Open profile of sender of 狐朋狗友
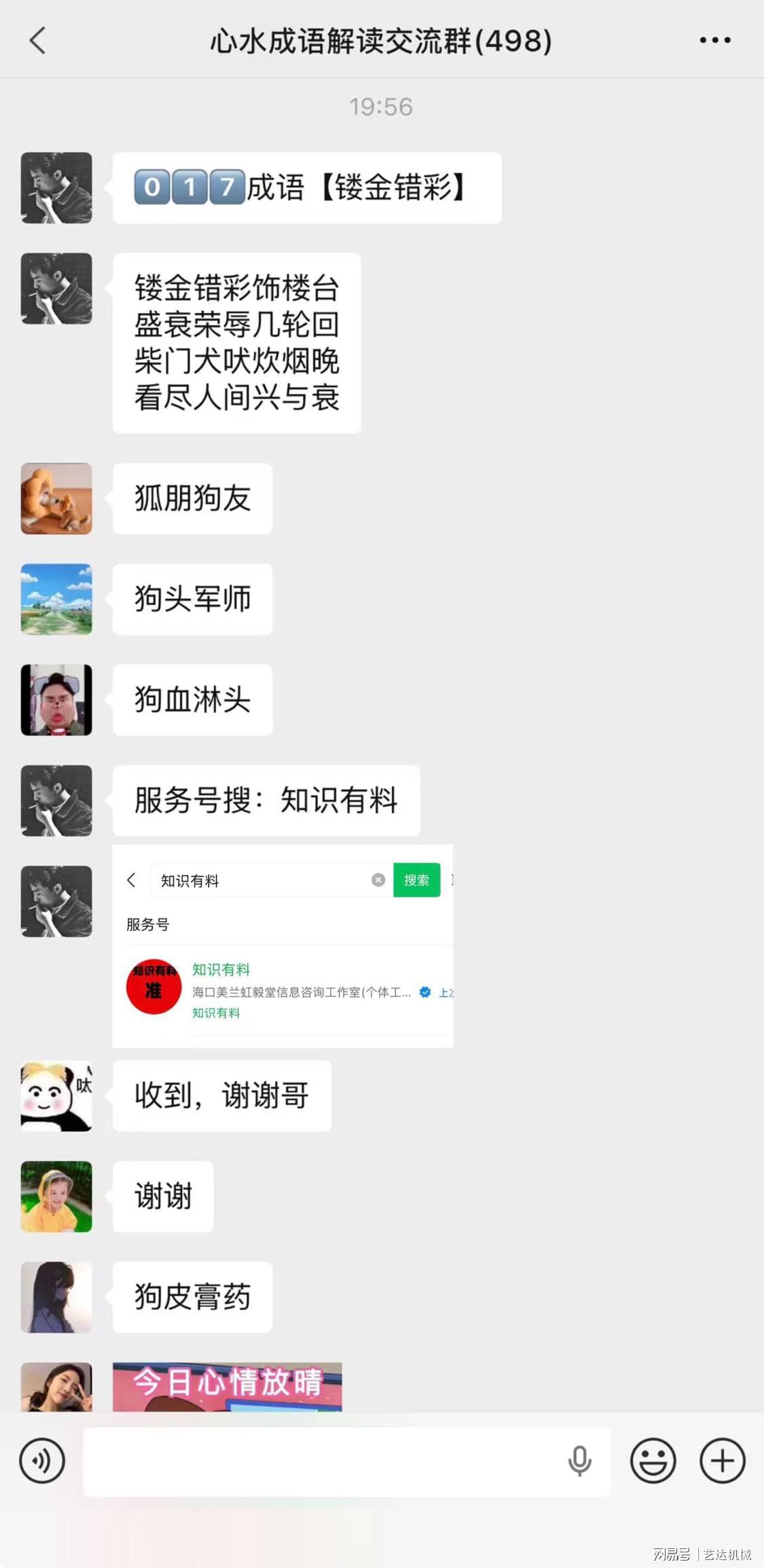The width and height of the screenshot is (764, 1568). (56, 498)
